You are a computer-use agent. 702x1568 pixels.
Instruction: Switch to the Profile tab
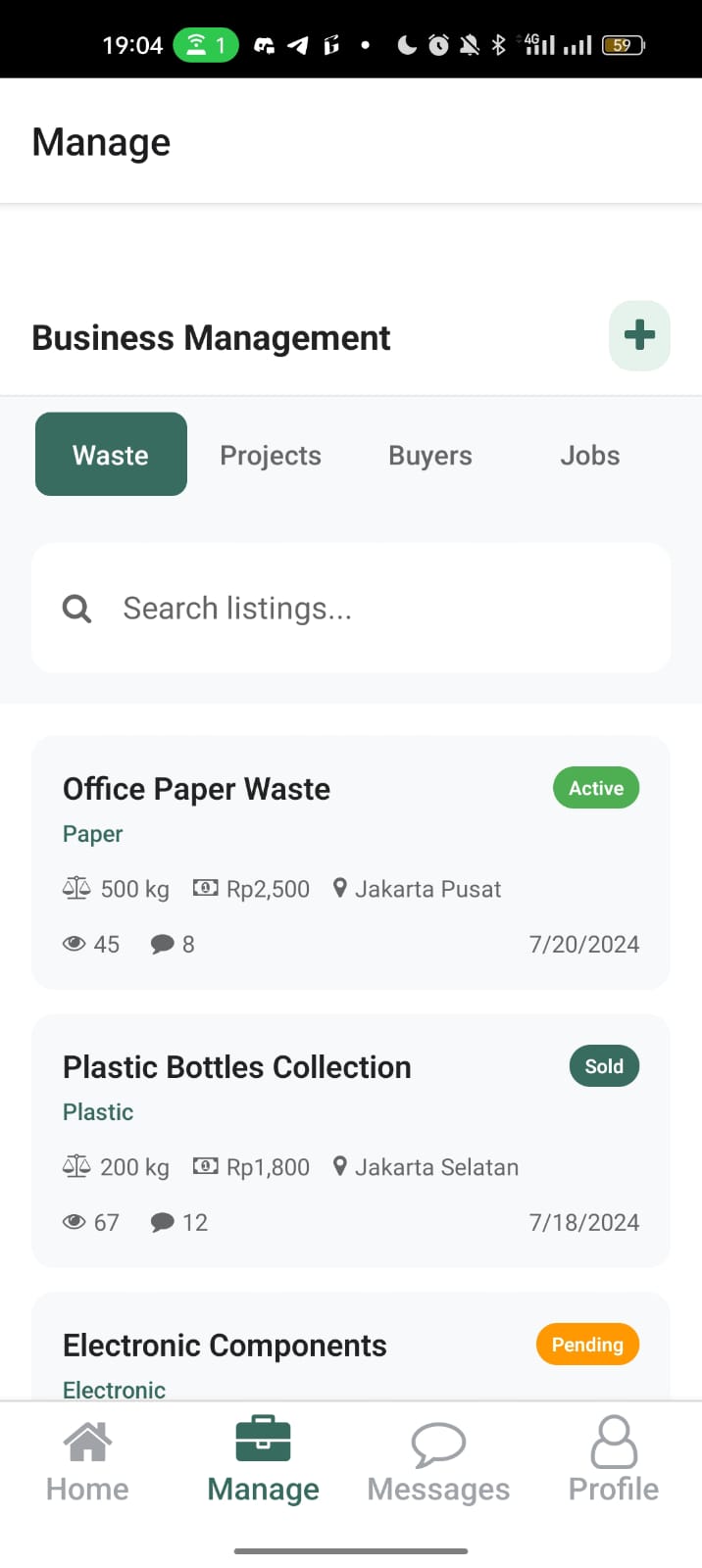pos(614,1460)
